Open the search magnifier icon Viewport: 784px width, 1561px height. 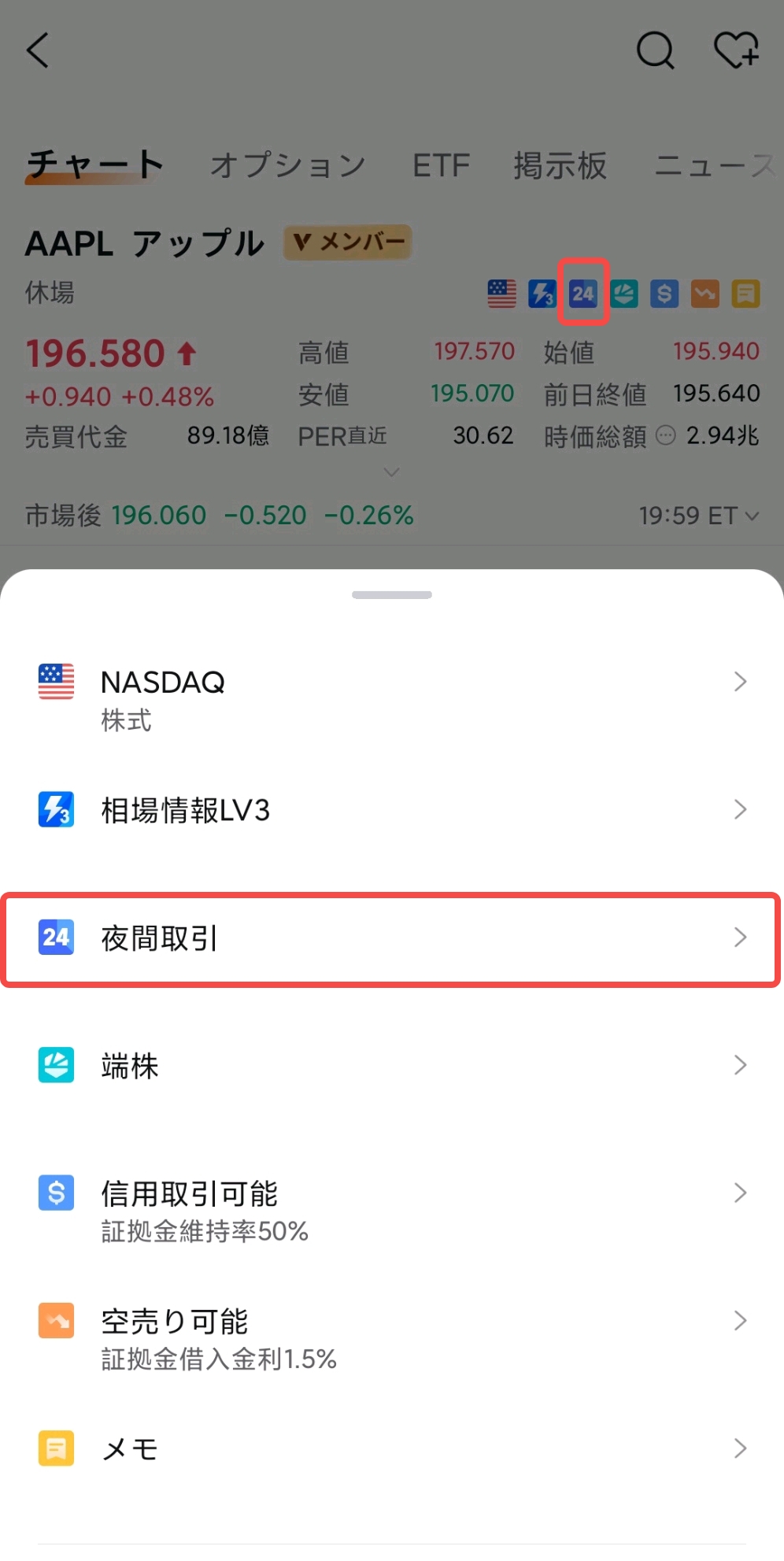654,50
